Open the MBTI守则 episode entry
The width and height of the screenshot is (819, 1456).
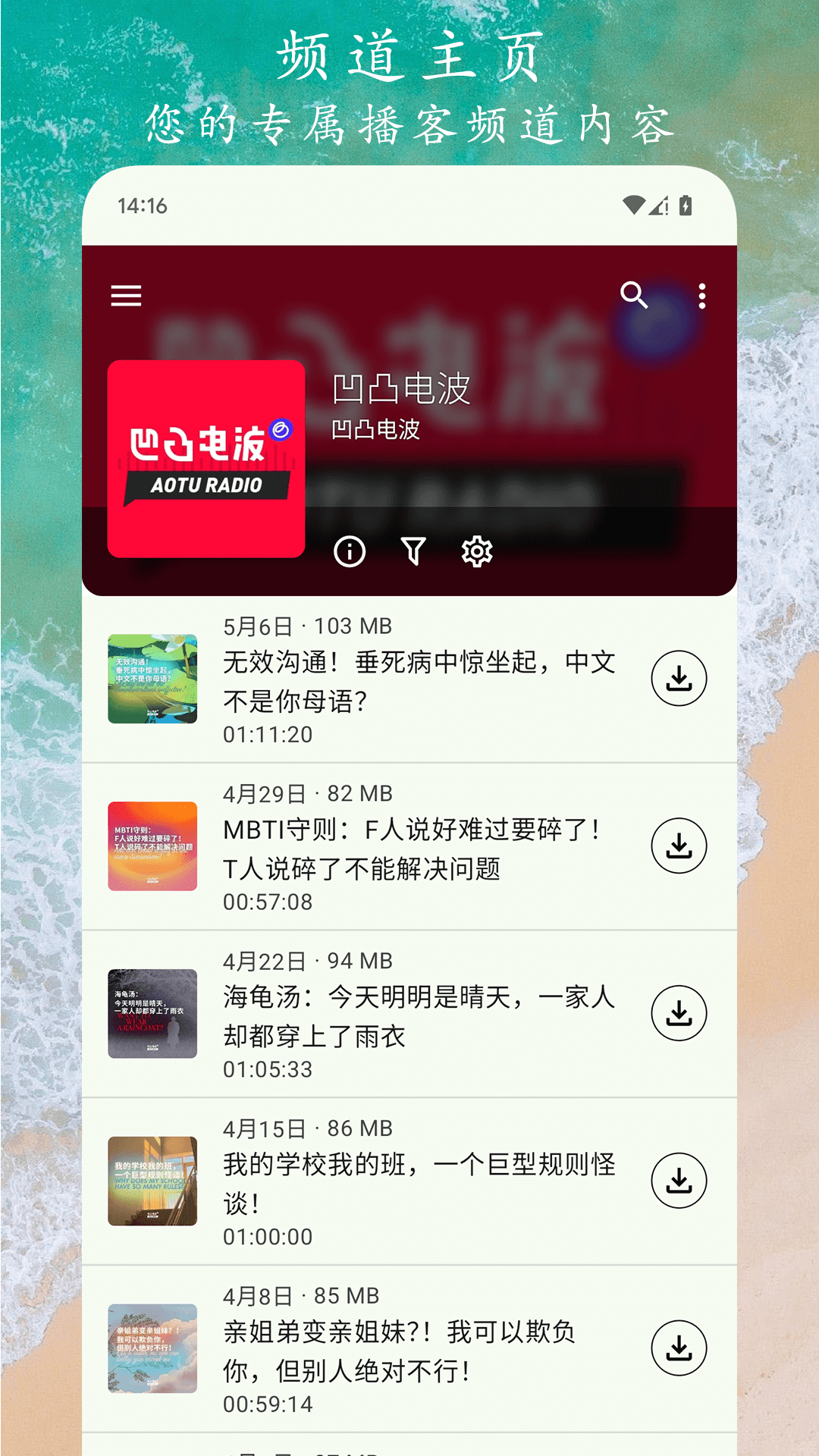click(x=413, y=844)
